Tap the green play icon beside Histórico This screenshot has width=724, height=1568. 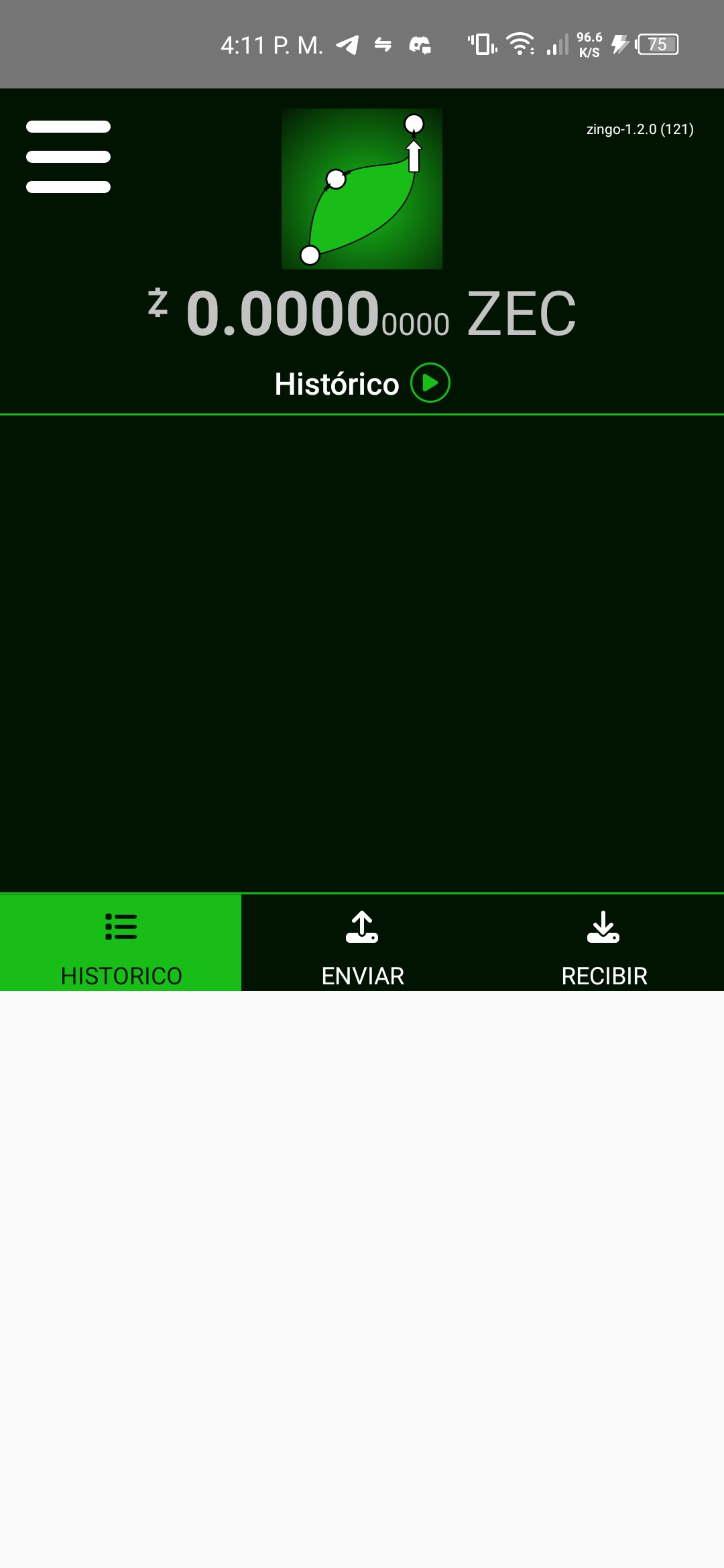(430, 383)
